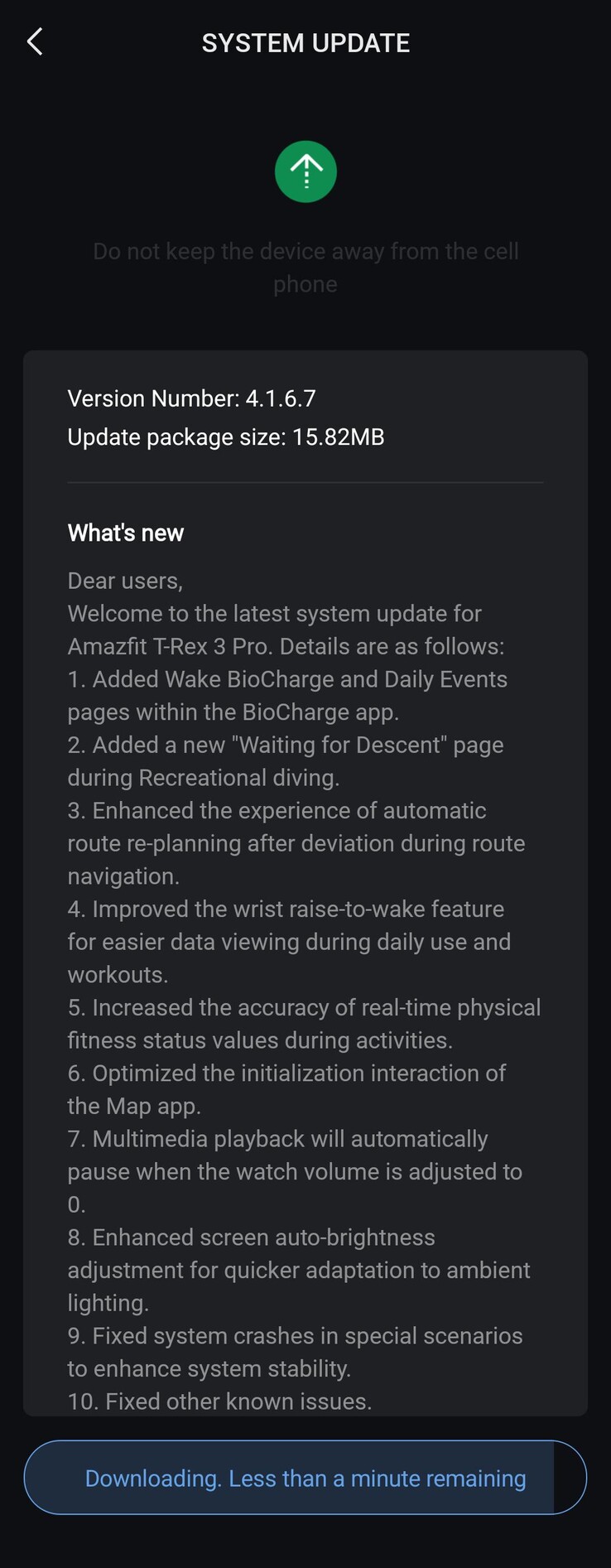This screenshot has width=611, height=1568.
Task: Click the Dear users greeting line
Action: [x=125, y=581]
